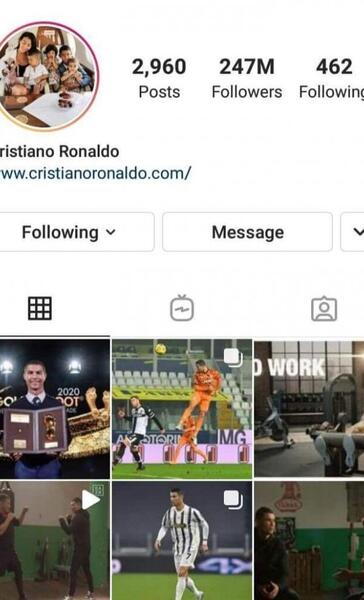
Task: Play the boxing training video post
Action: (55, 540)
